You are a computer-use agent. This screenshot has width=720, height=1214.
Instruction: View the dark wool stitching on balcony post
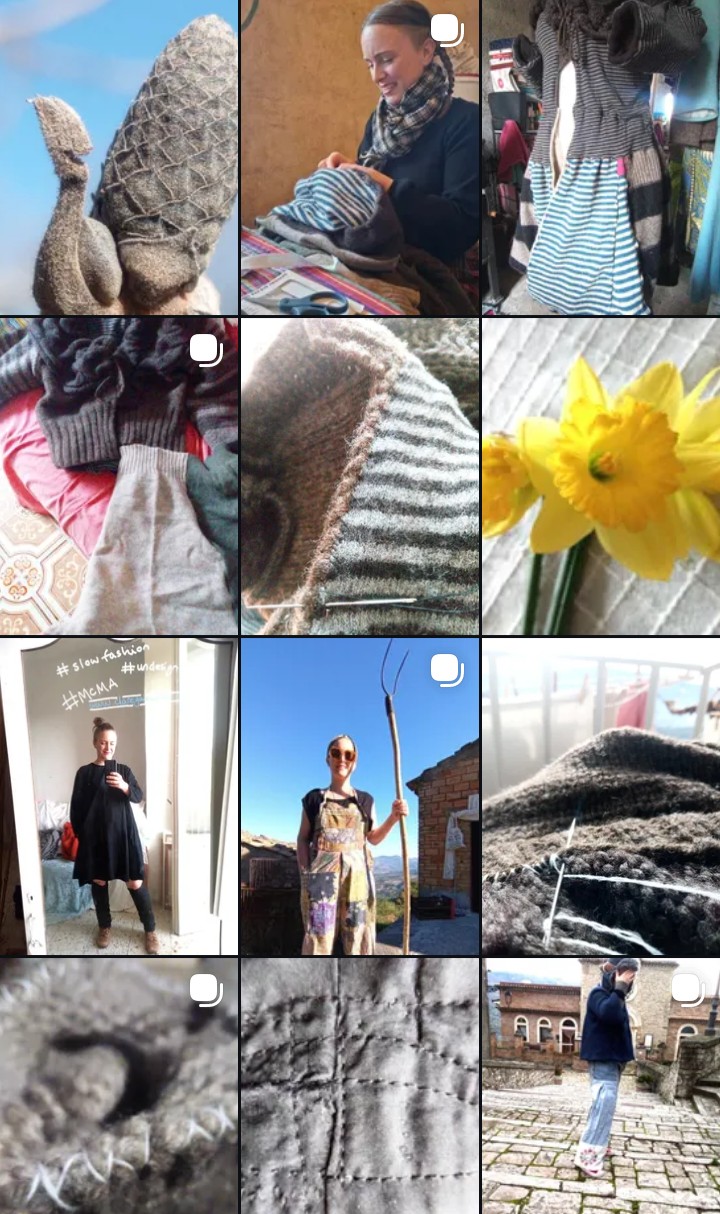point(600,796)
